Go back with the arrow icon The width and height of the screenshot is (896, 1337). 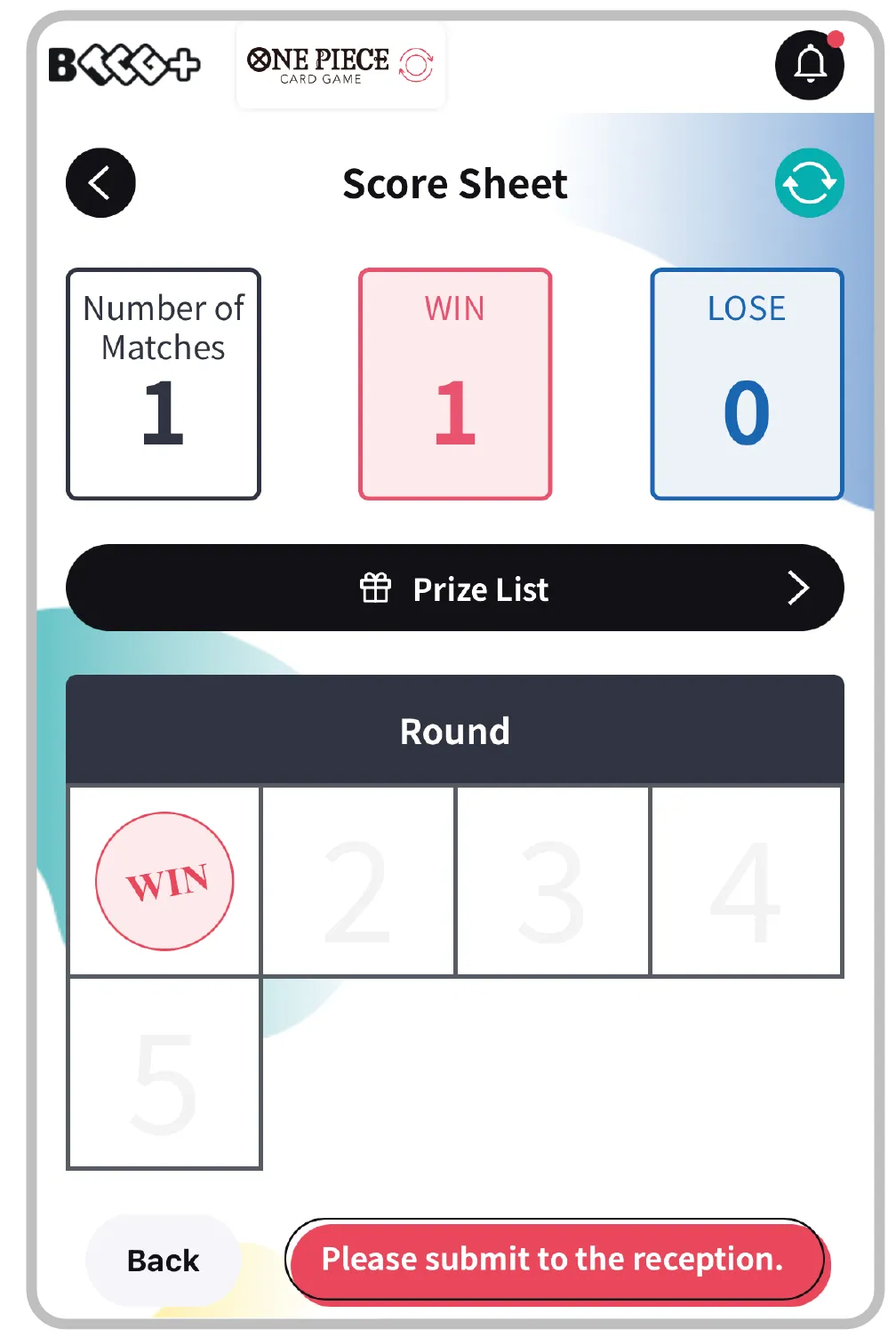click(x=100, y=183)
